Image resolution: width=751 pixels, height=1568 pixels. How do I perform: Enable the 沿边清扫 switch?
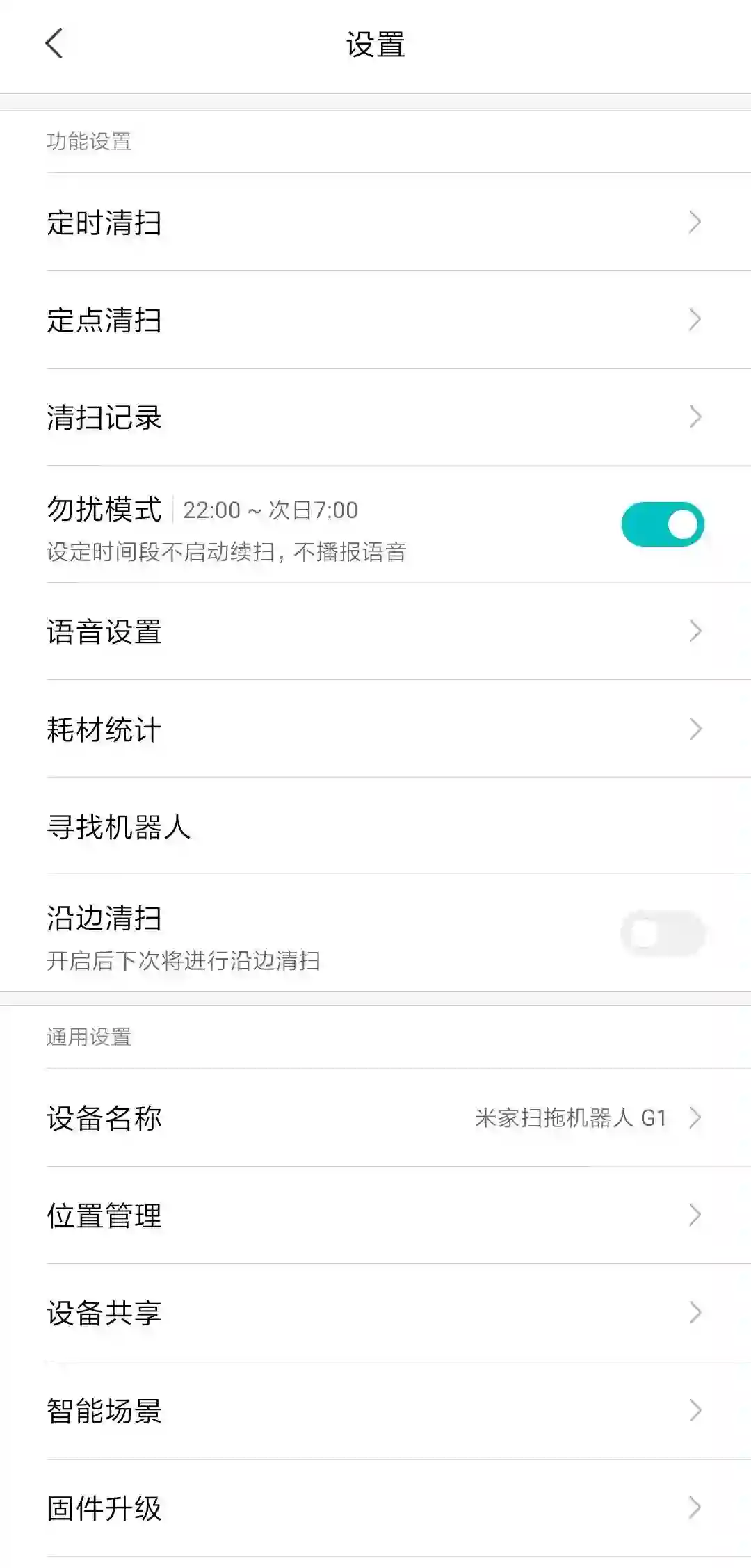(662, 933)
